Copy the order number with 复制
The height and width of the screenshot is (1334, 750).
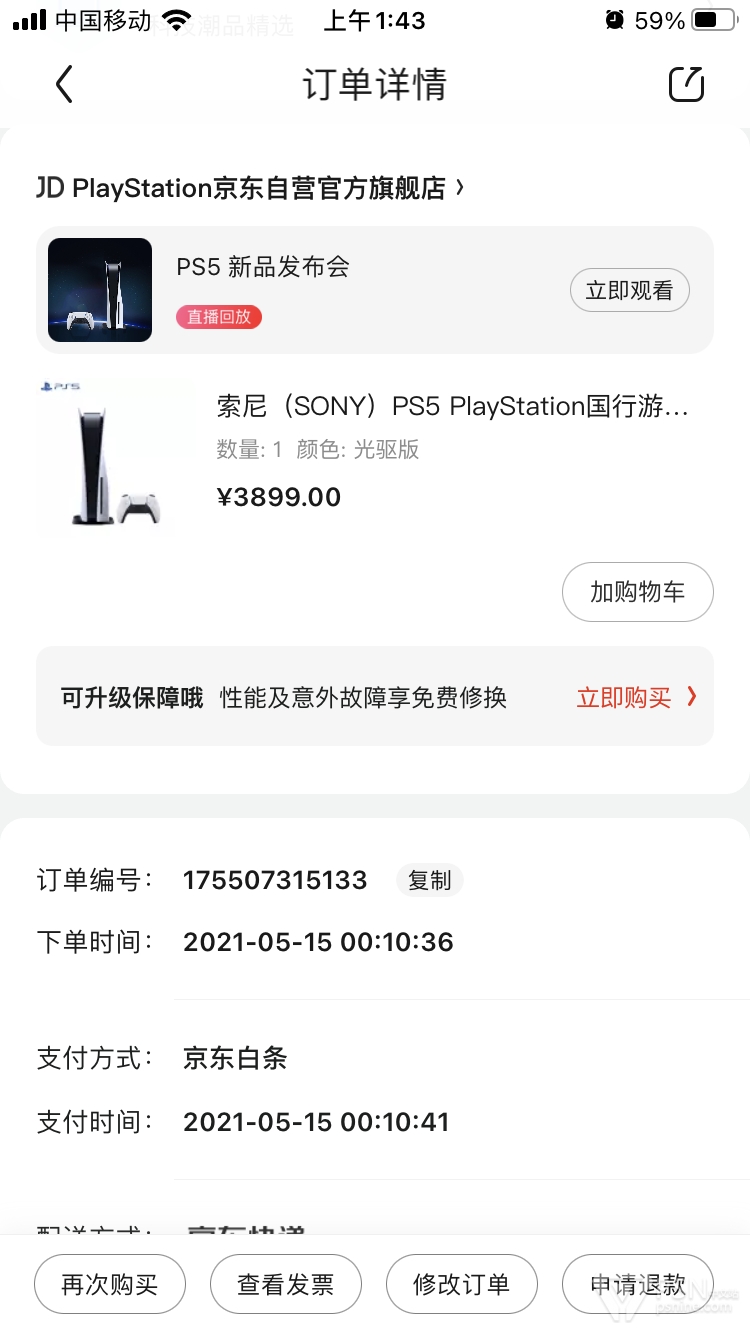(x=430, y=880)
